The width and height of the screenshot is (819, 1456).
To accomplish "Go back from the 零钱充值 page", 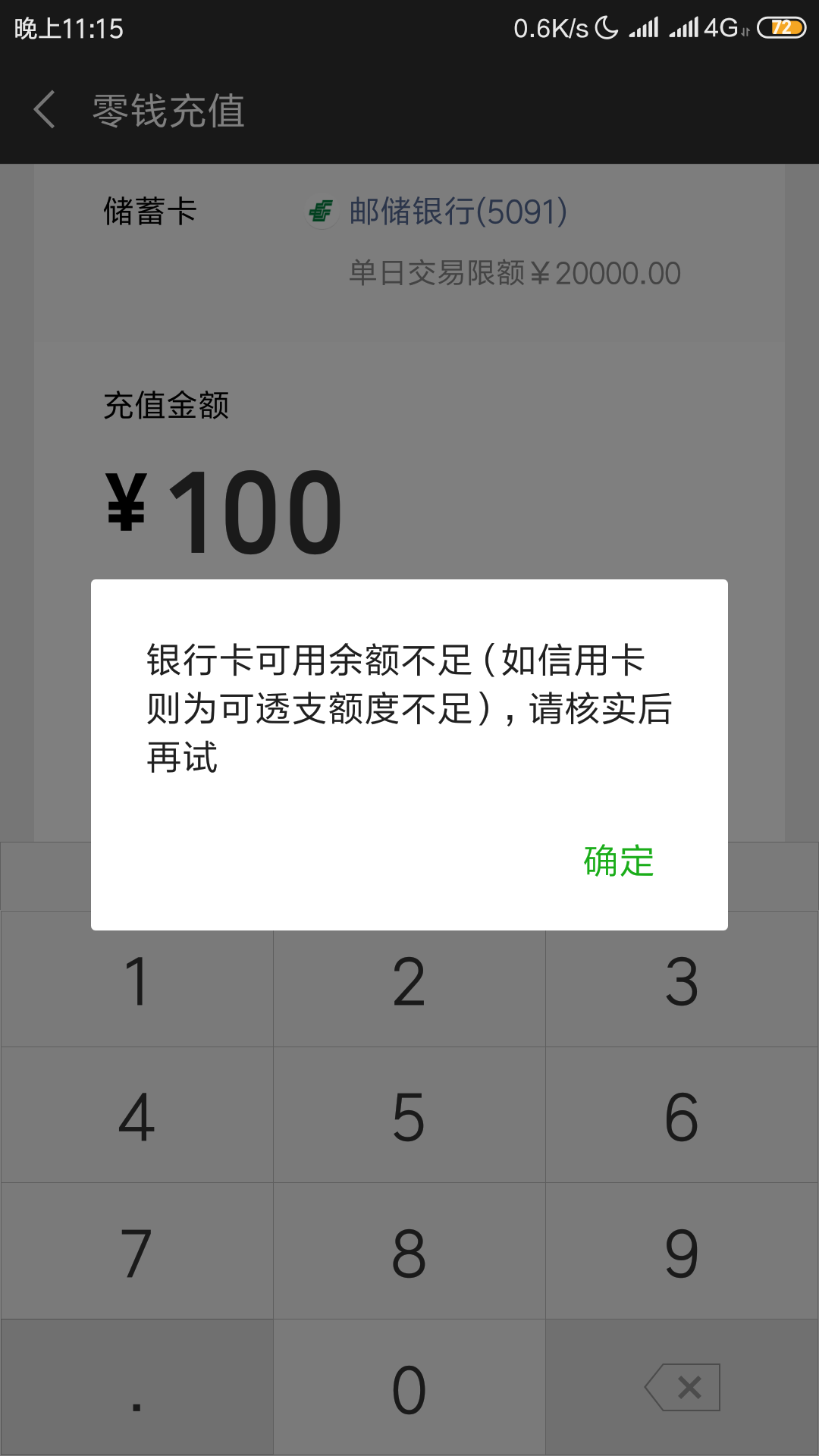I will [45, 110].
